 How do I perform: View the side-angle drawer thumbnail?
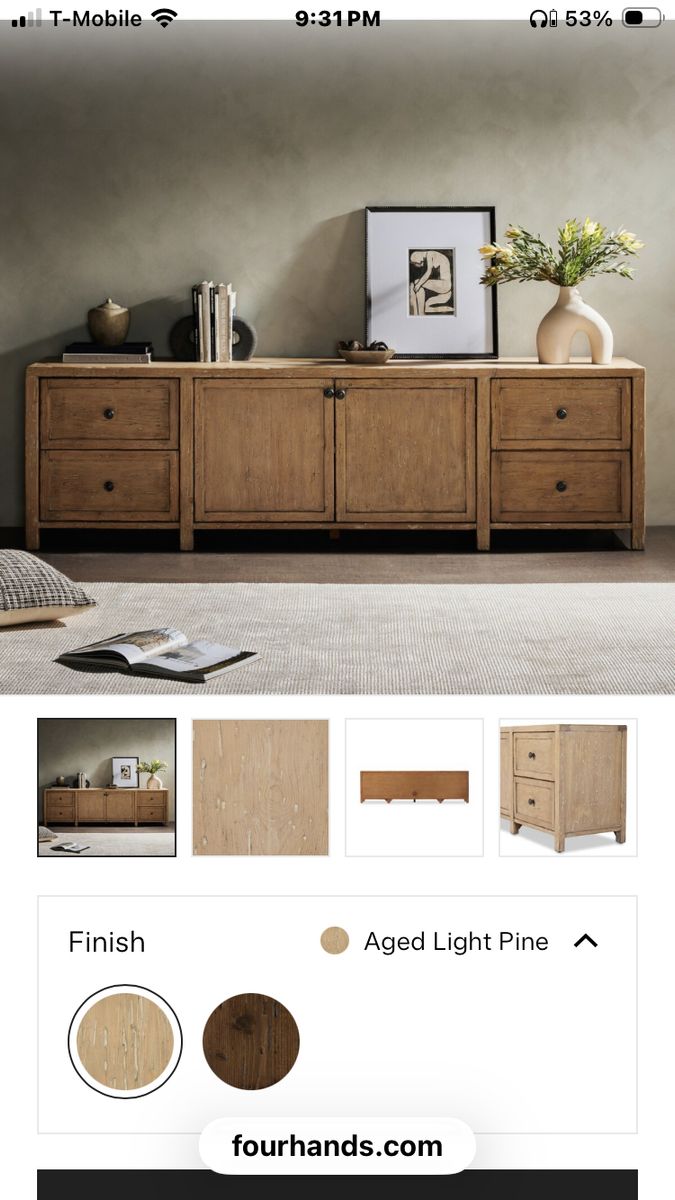pos(568,787)
